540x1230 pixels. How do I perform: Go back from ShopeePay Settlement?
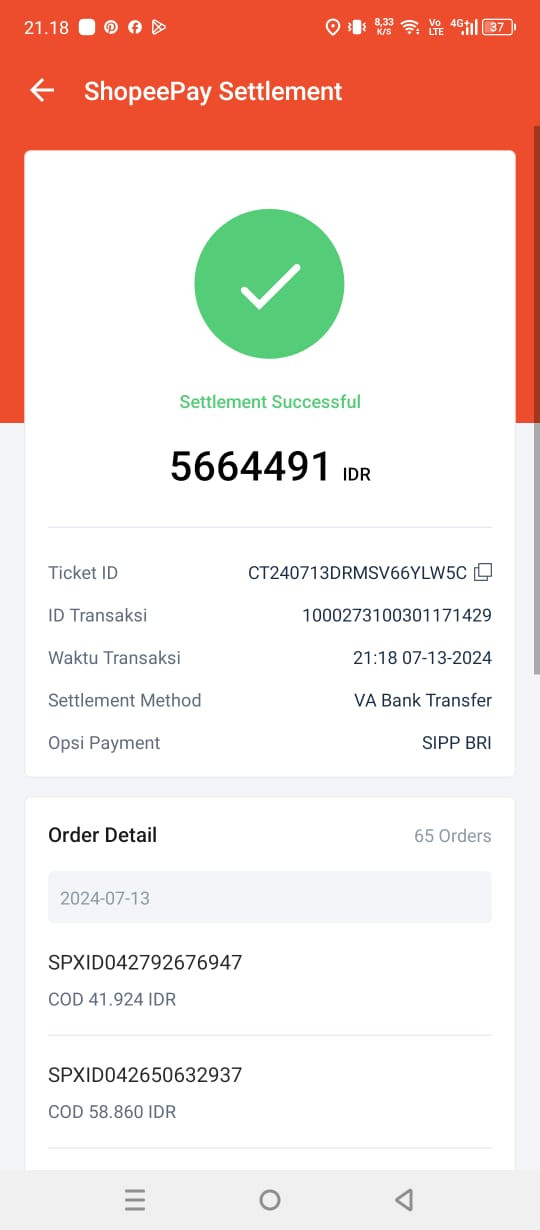(x=42, y=91)
